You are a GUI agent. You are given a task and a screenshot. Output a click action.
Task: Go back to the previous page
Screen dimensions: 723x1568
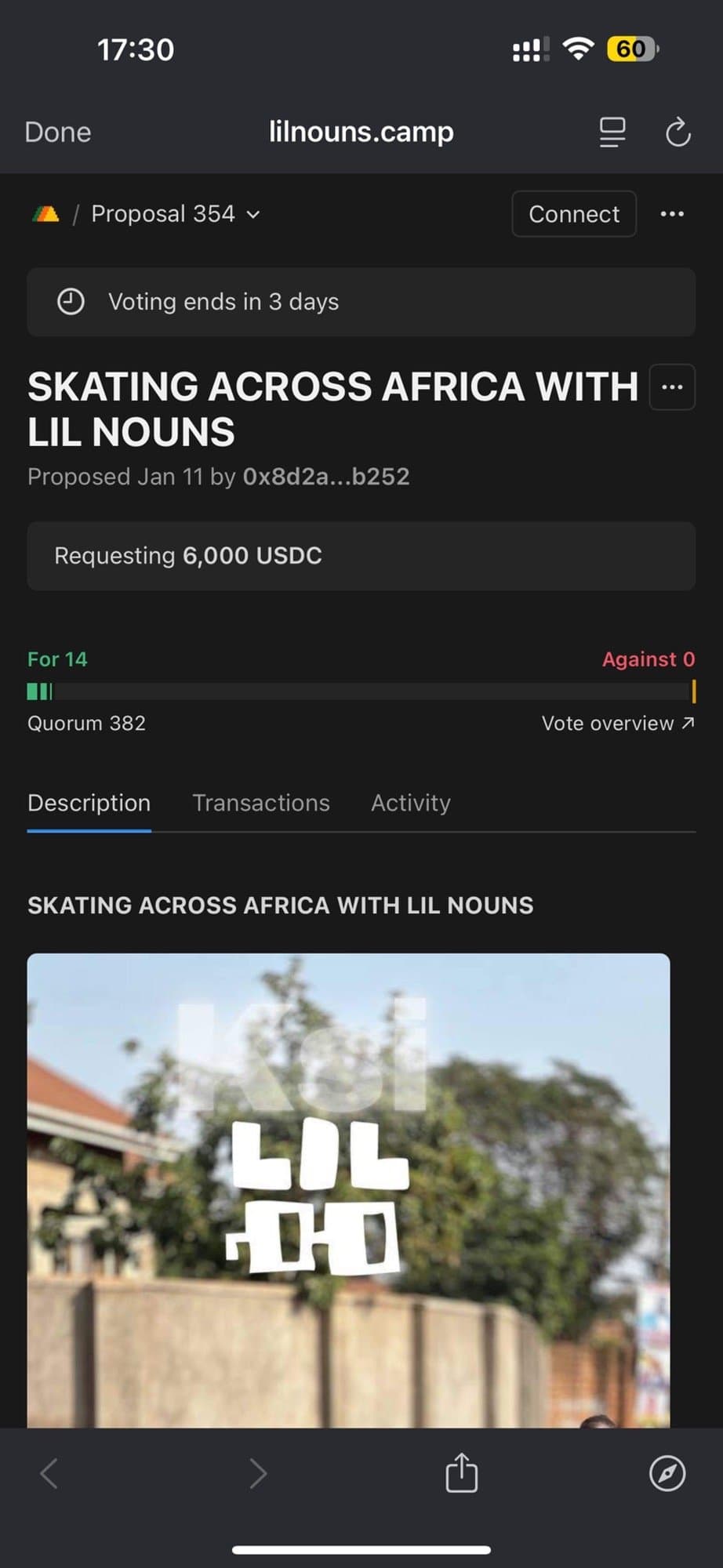click(x=49, y=1473)
